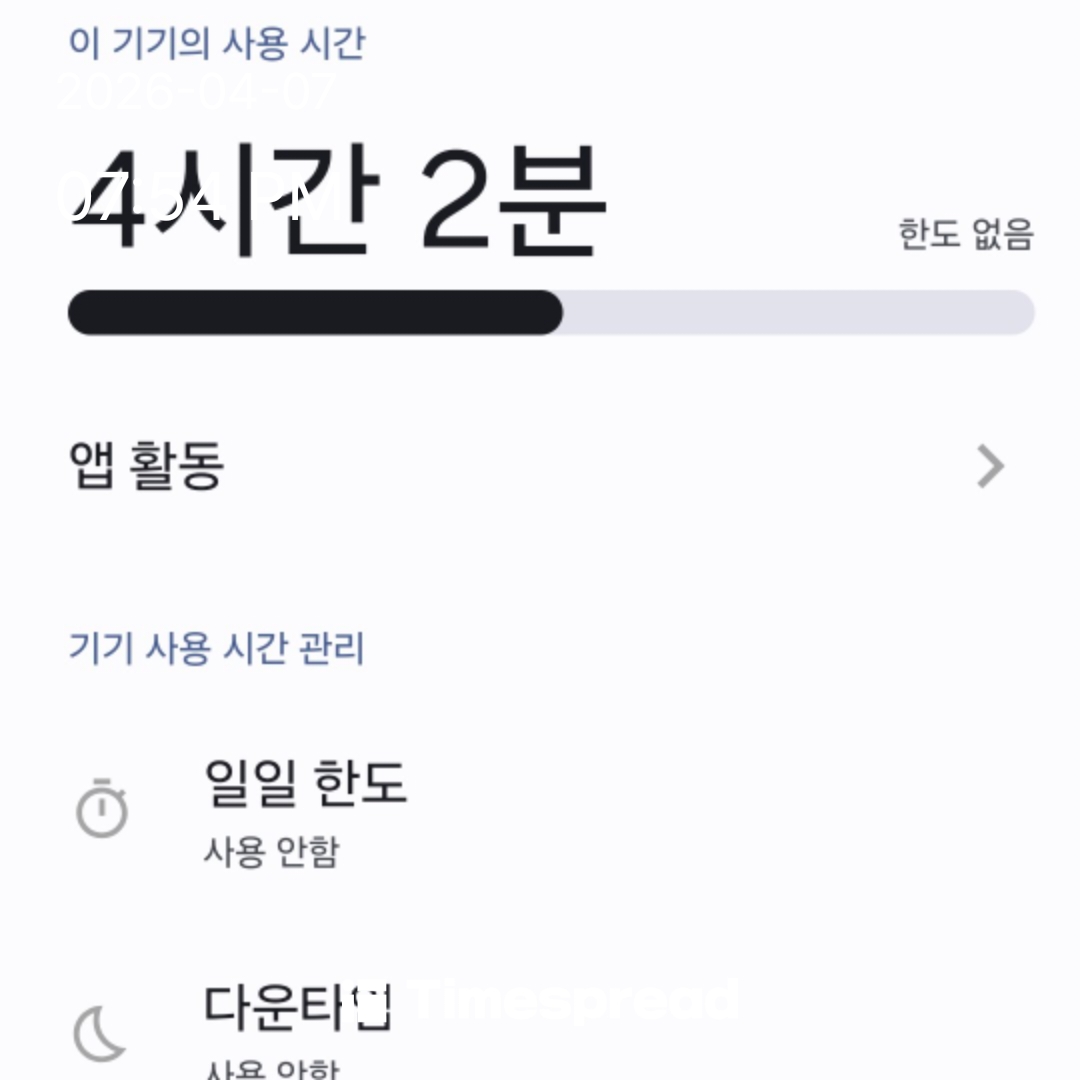Open the 앱 활동 details
The image size is (1080, 1080).
pos(540,466)
